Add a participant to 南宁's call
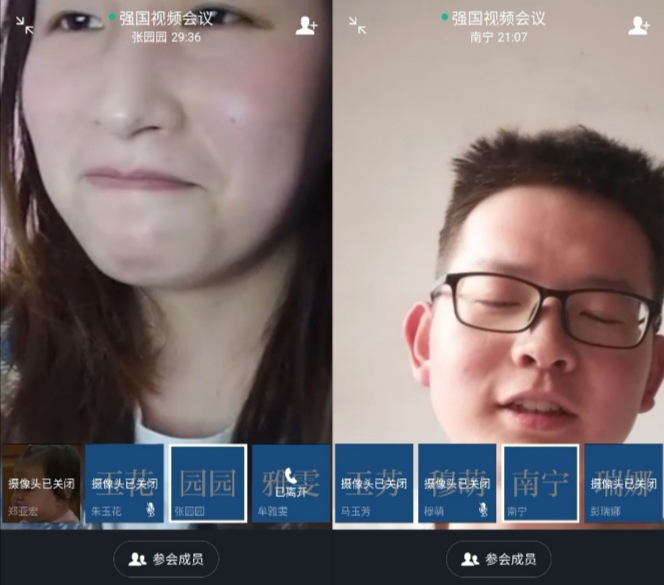Screen dimensions: 664x585 click(x=639, y=26)
